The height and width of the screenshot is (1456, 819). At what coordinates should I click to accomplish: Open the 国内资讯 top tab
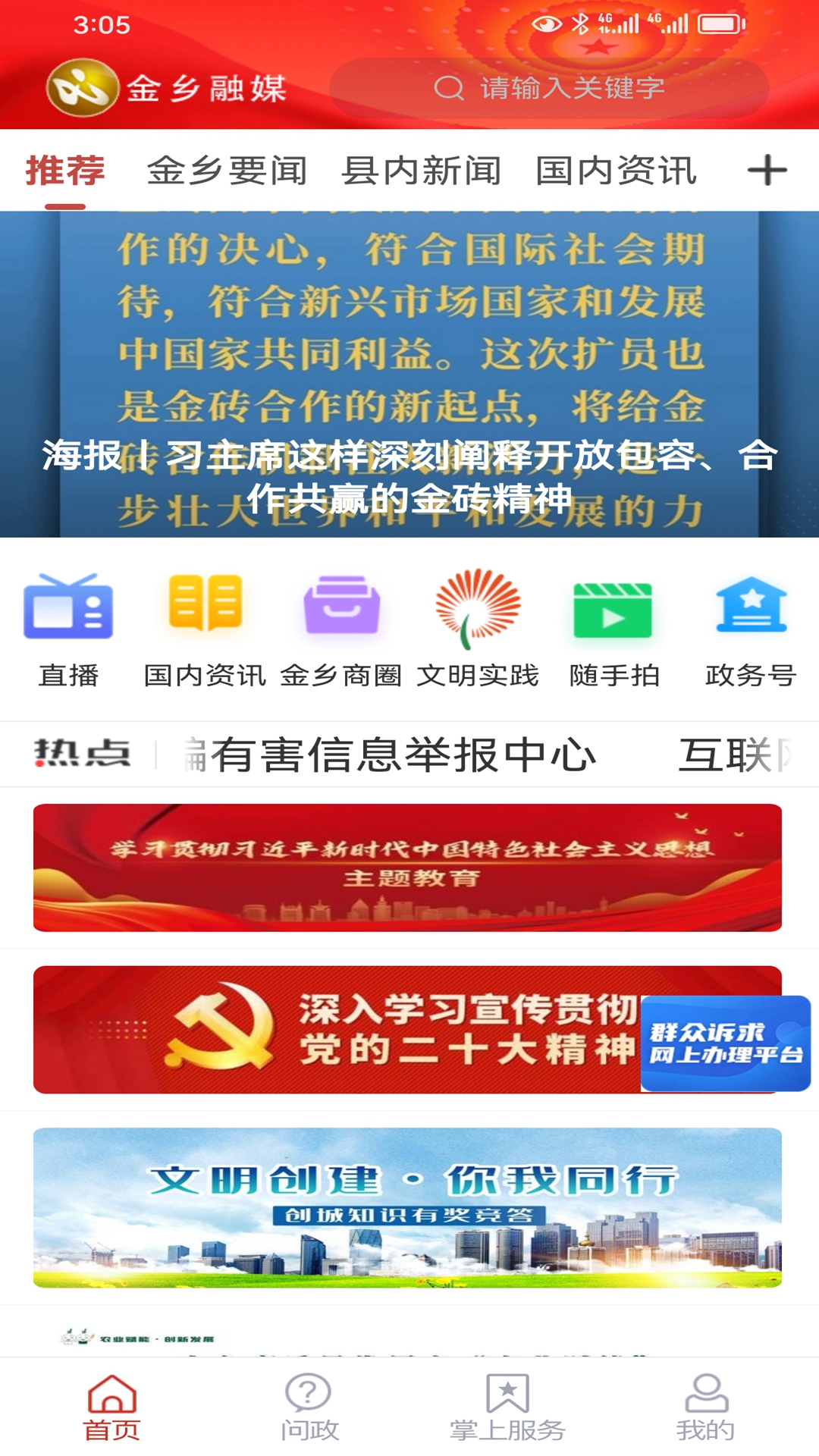tap(616, 171)
